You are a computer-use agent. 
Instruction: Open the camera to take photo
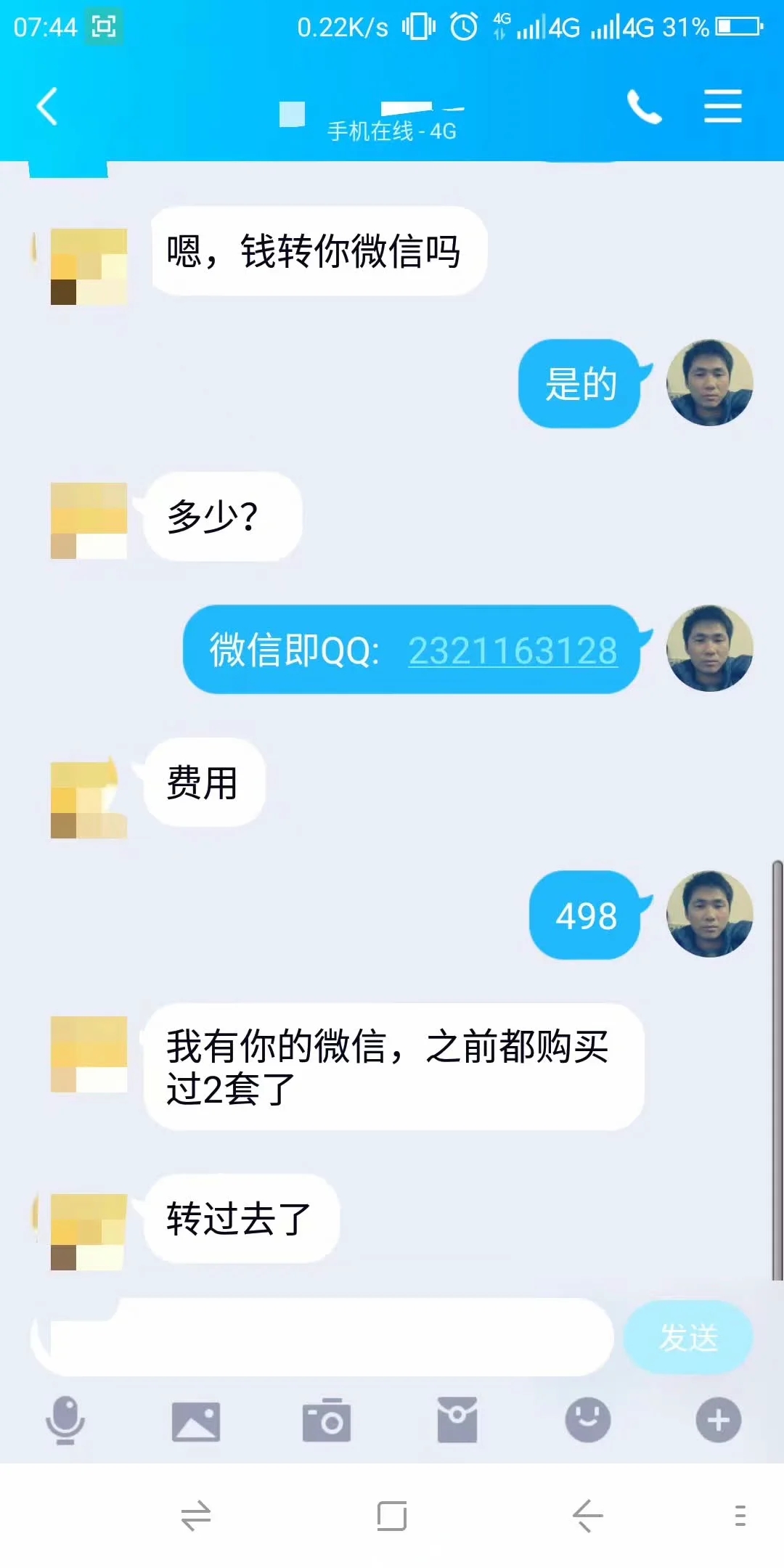click(327, 1420)
